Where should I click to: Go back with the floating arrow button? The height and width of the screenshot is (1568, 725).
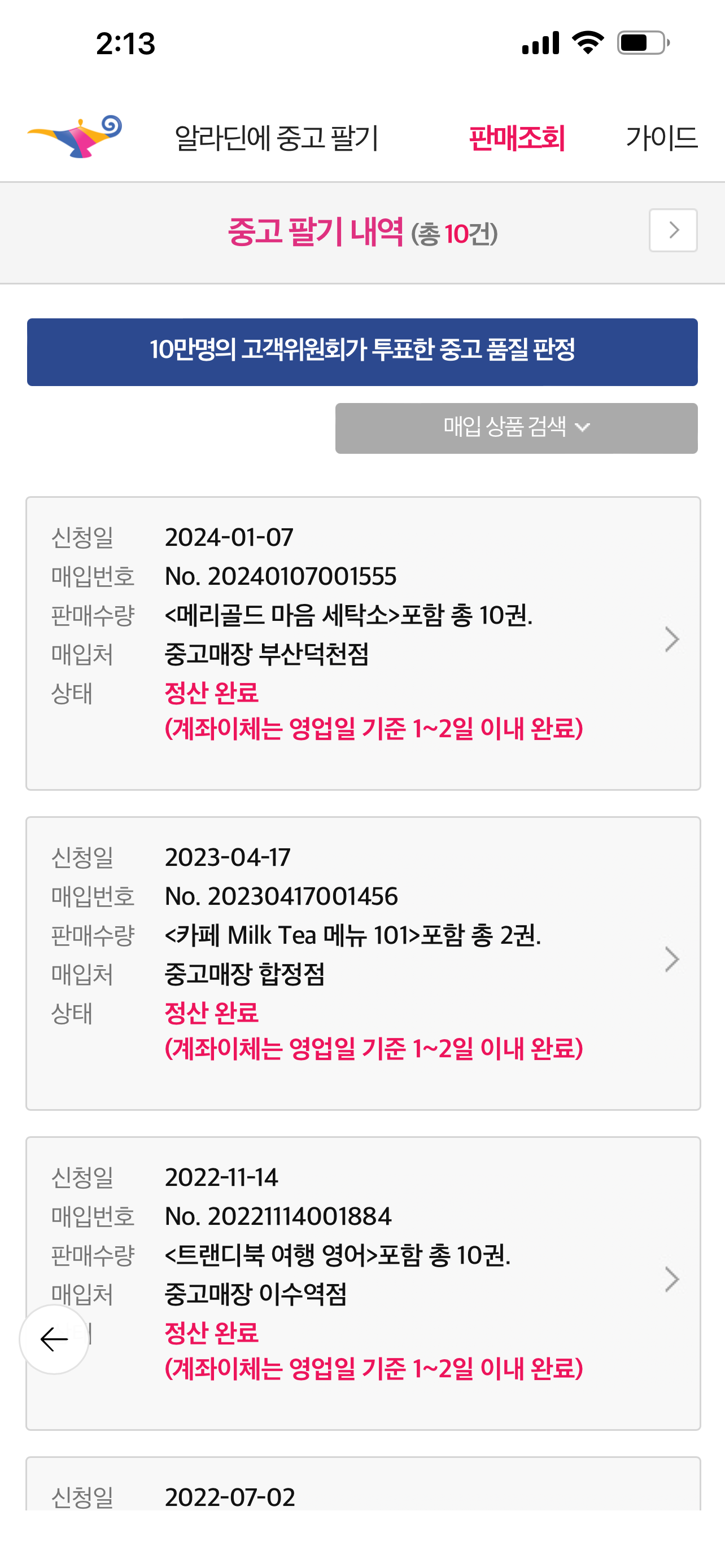pyautogui.click(x=54, y=1338)
